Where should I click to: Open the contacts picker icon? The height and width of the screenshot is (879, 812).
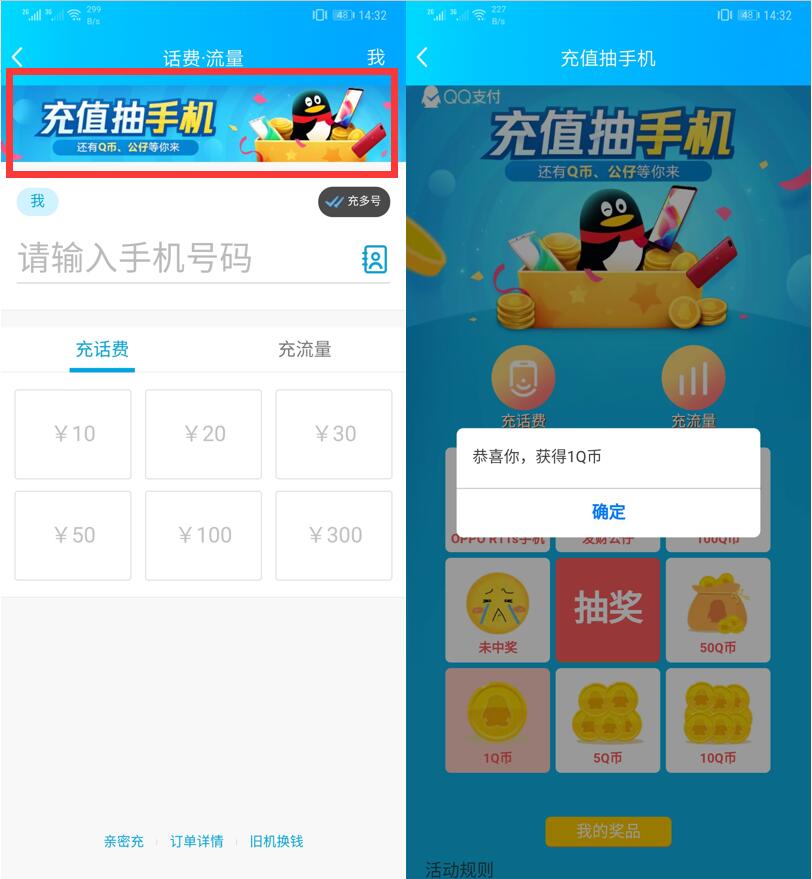point(374,260)
